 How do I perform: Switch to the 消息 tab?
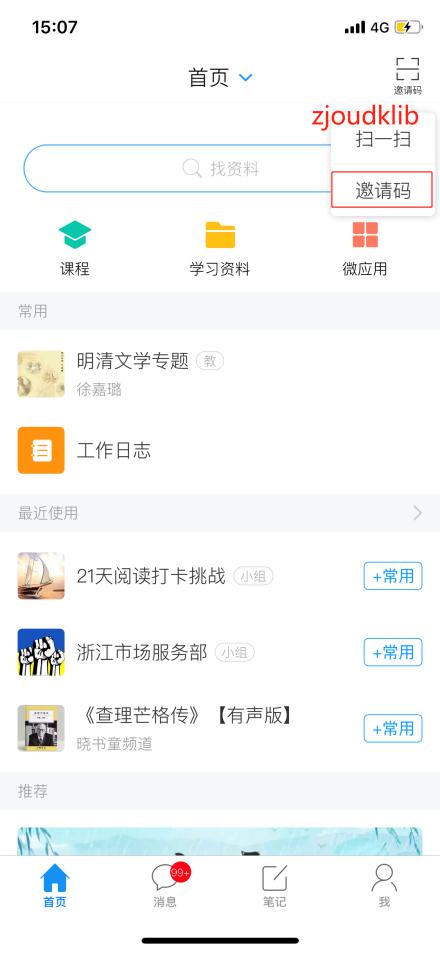(x=165, y=886)
